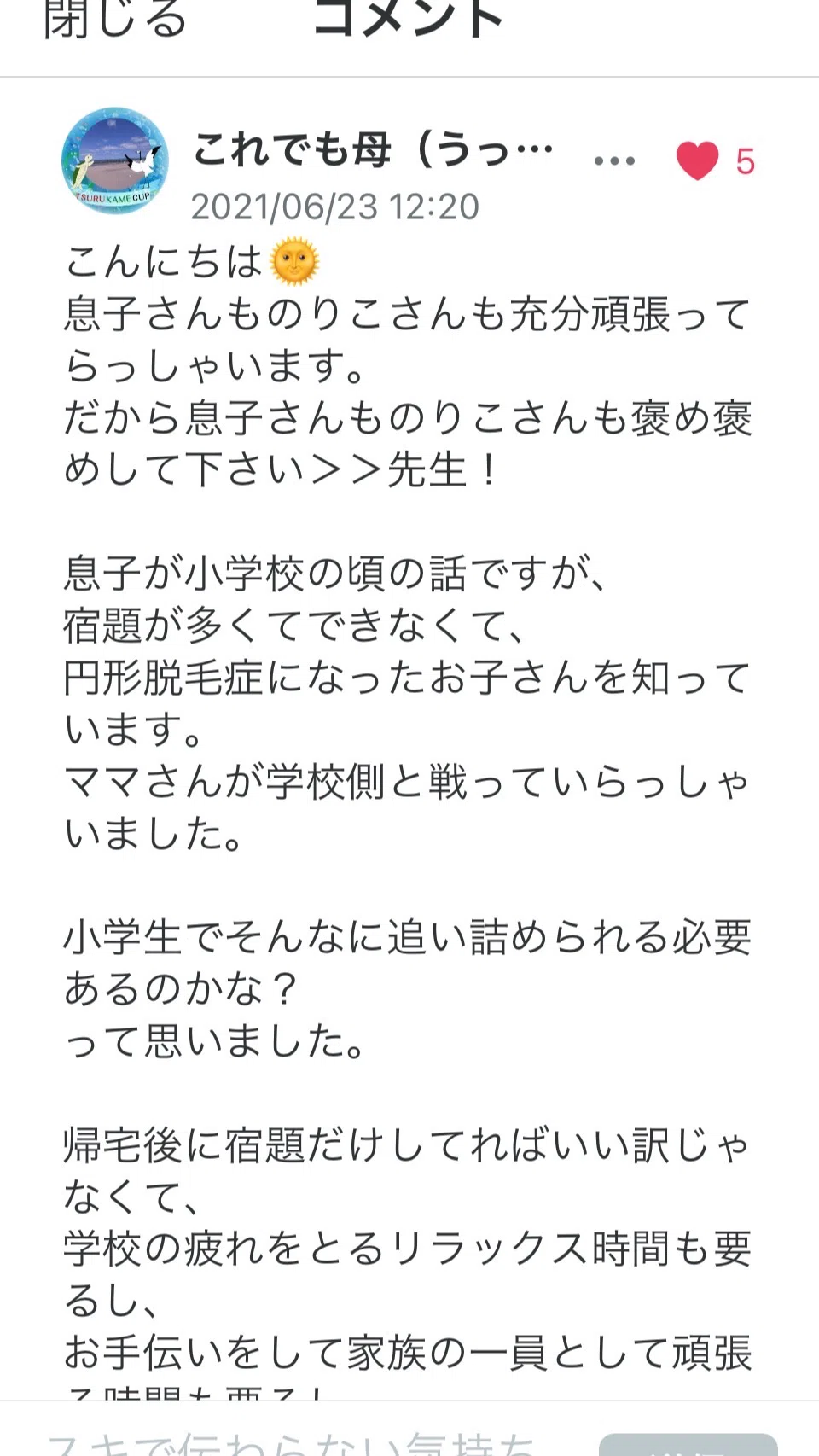The width and height of the screenshot is (819, 1456).
Task: Tap the send button beside input
Action: (688, 1445)
